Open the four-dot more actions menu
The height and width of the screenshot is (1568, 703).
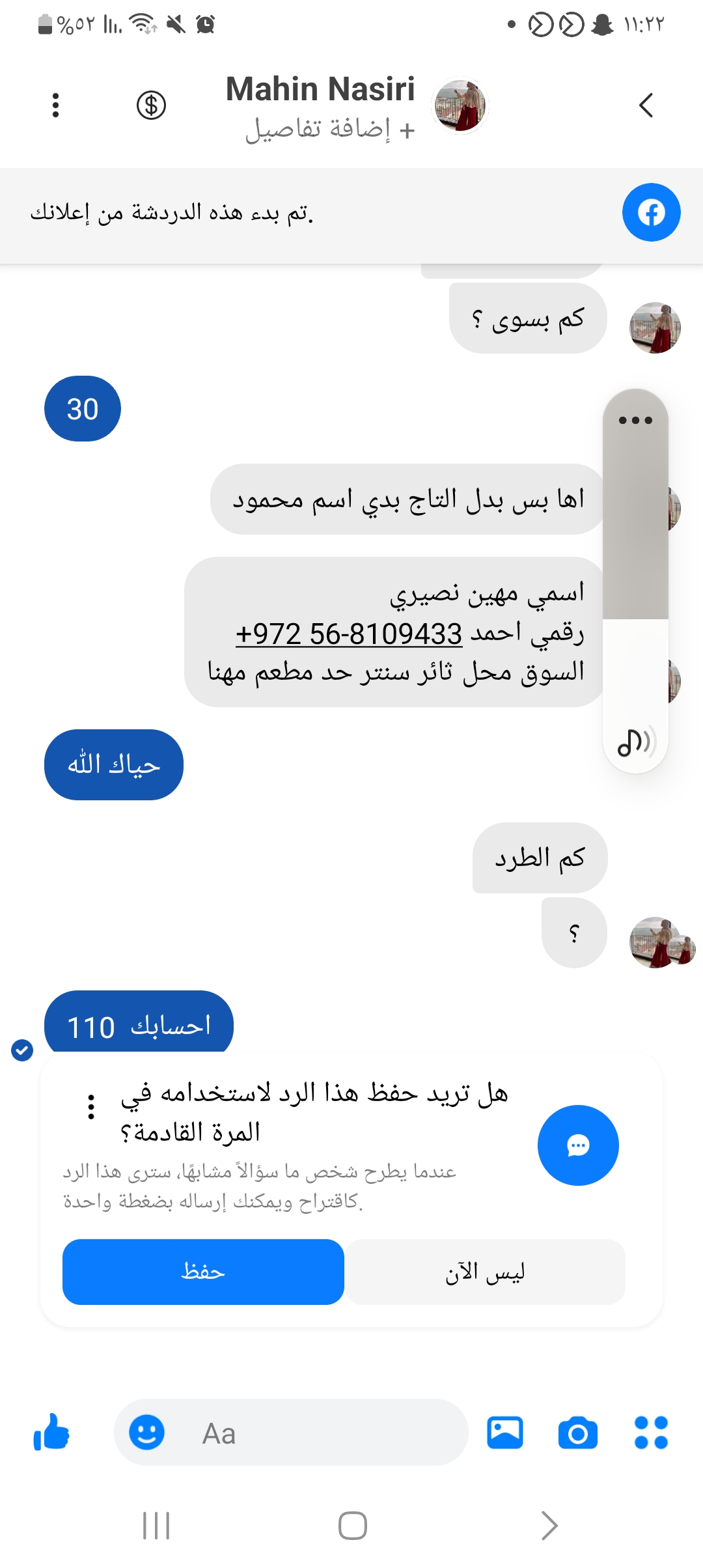[651, 1433]
